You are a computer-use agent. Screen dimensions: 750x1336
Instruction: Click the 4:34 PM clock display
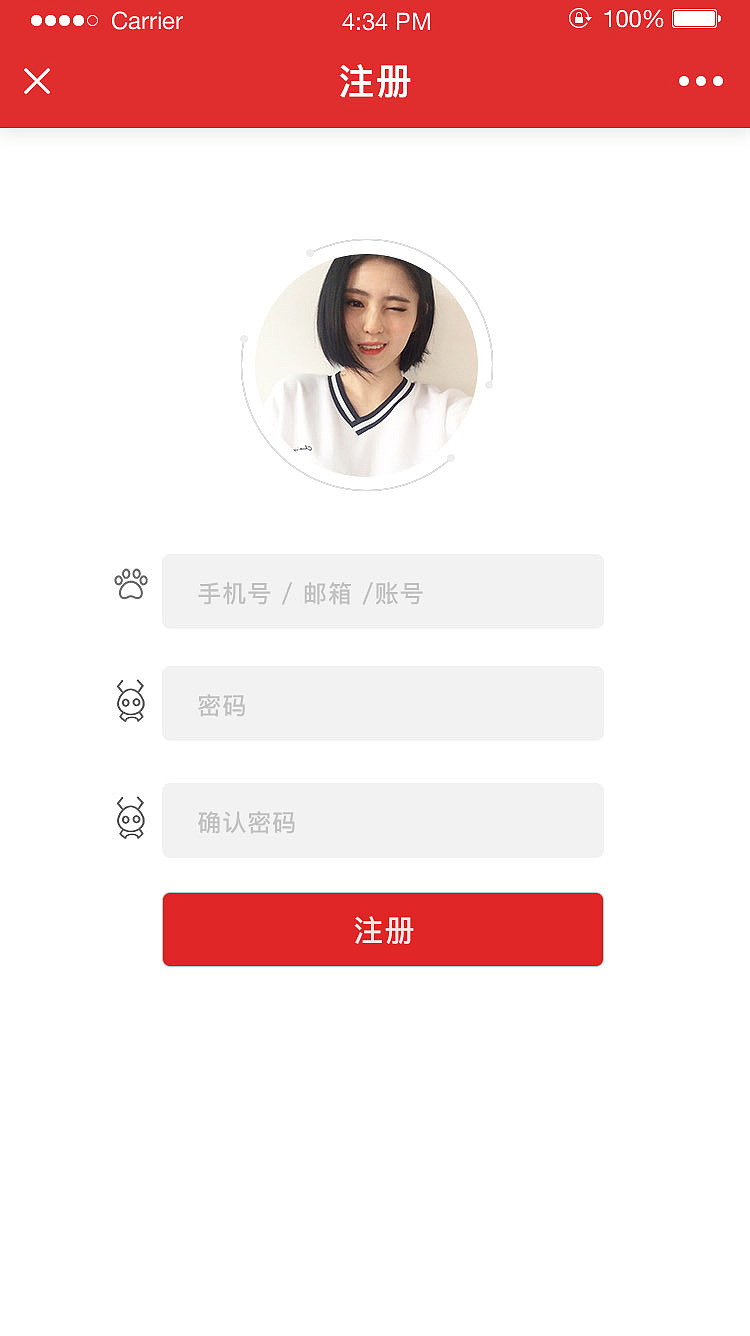pyautogui.click(x=385, y=20)
